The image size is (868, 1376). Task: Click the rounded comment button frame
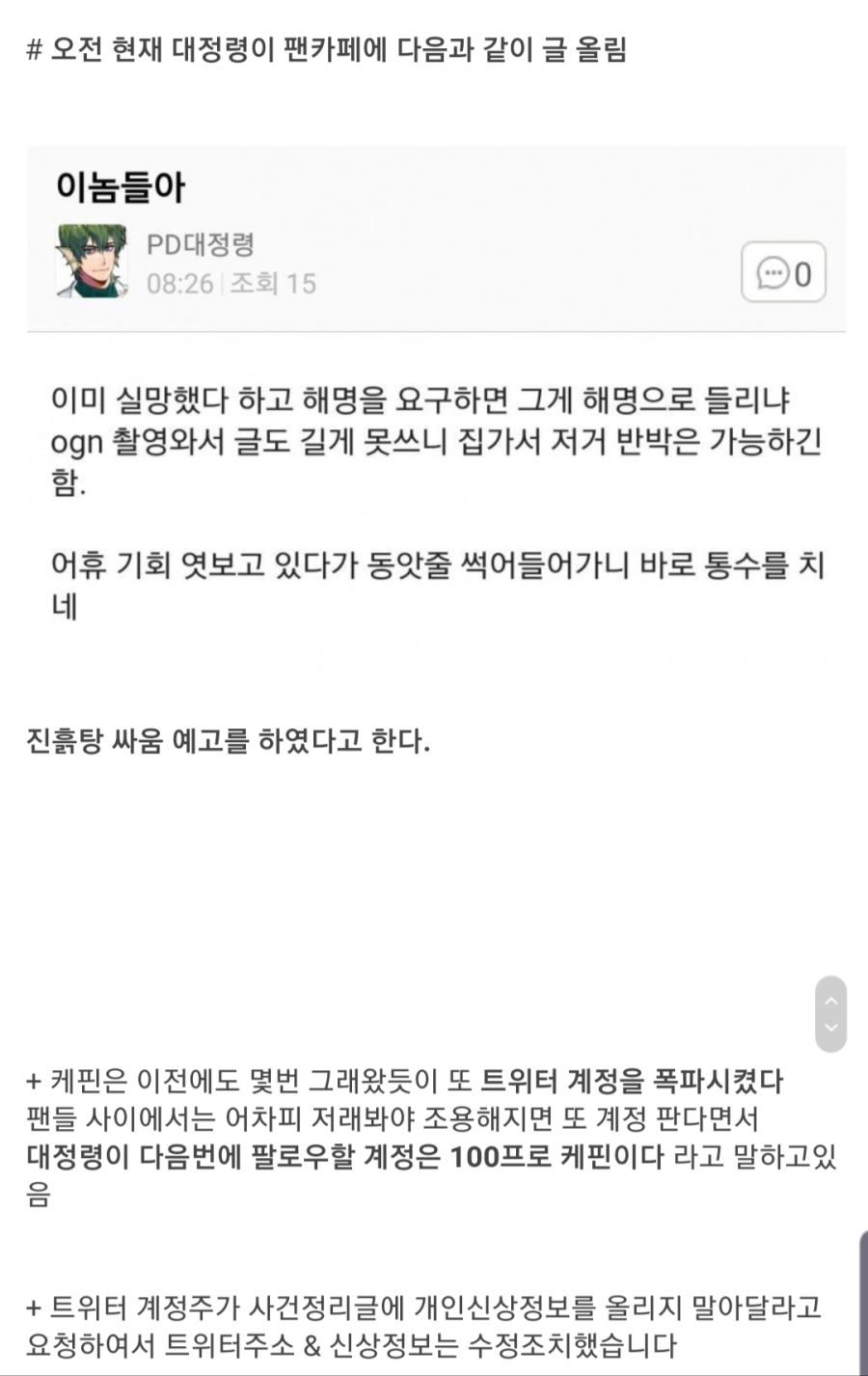(x=784, y=273)
